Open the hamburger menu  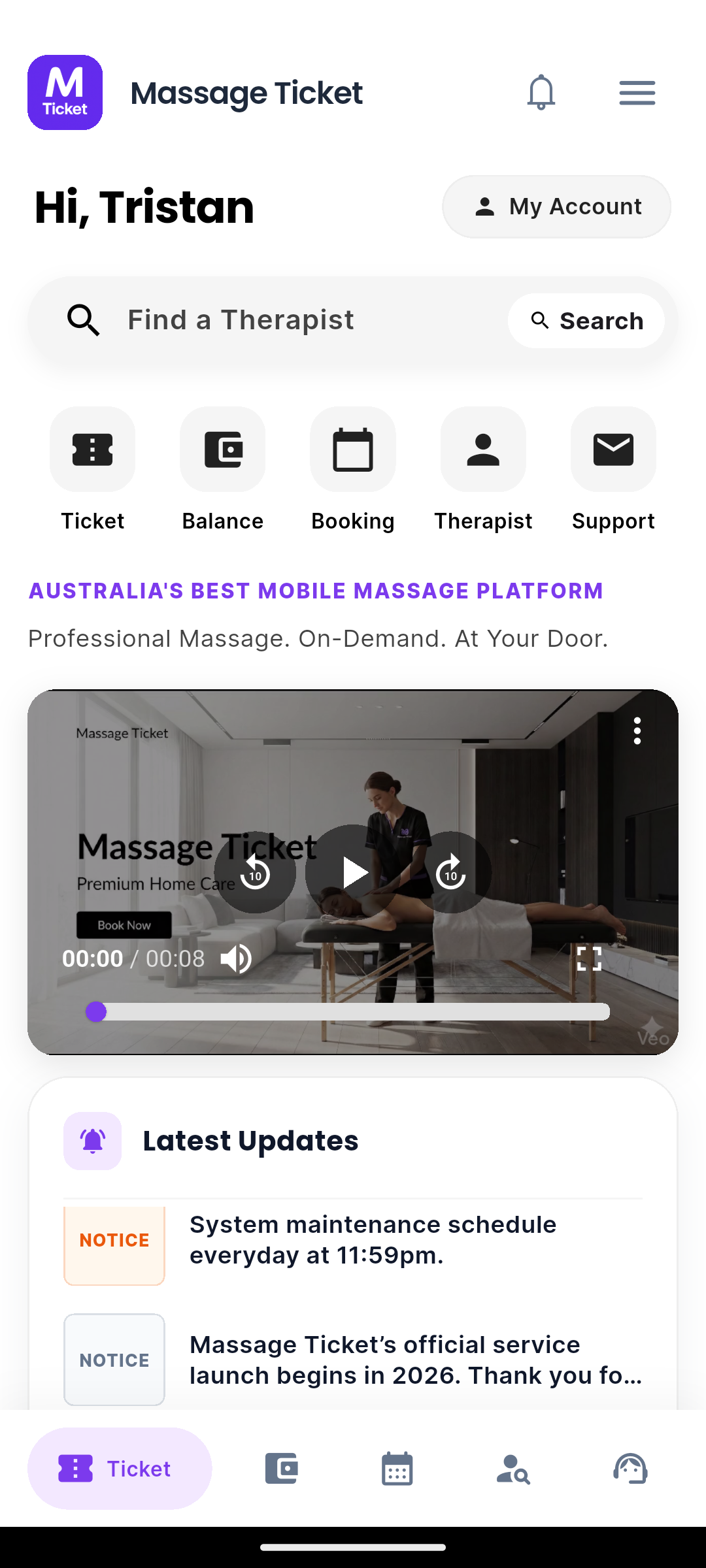tap(636, 92)
